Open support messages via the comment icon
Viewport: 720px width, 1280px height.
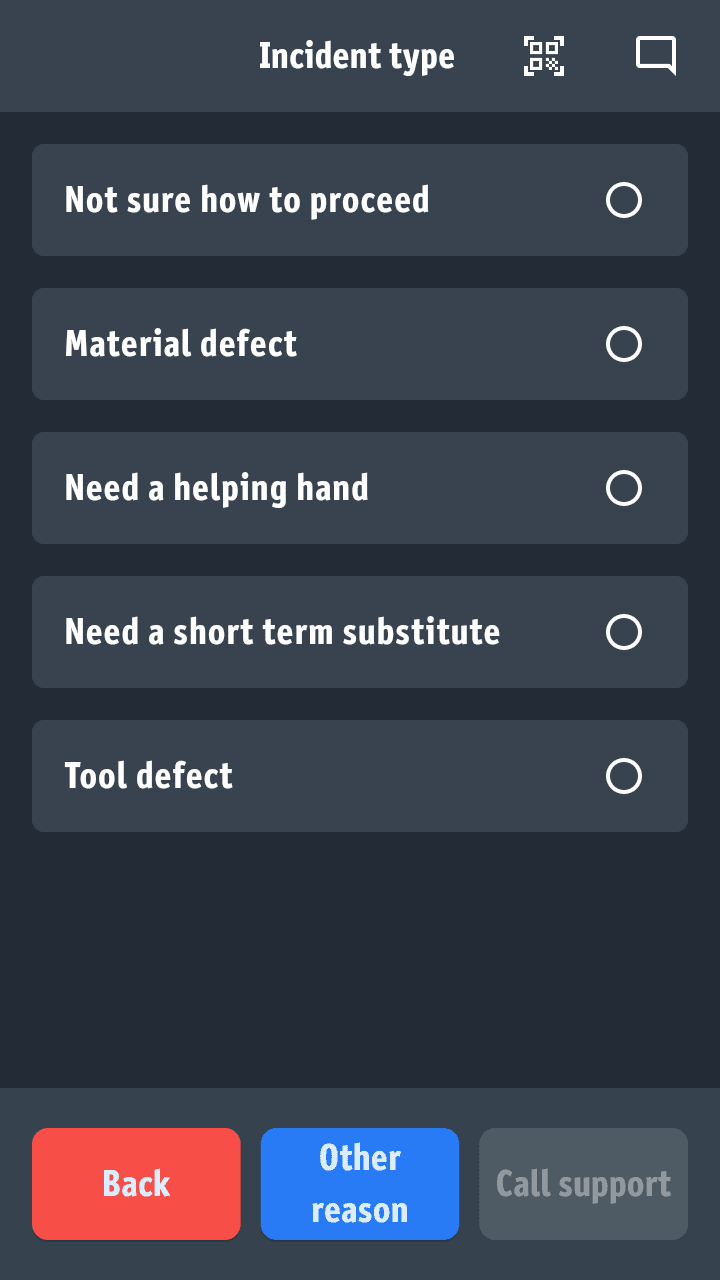pos(655,56)
